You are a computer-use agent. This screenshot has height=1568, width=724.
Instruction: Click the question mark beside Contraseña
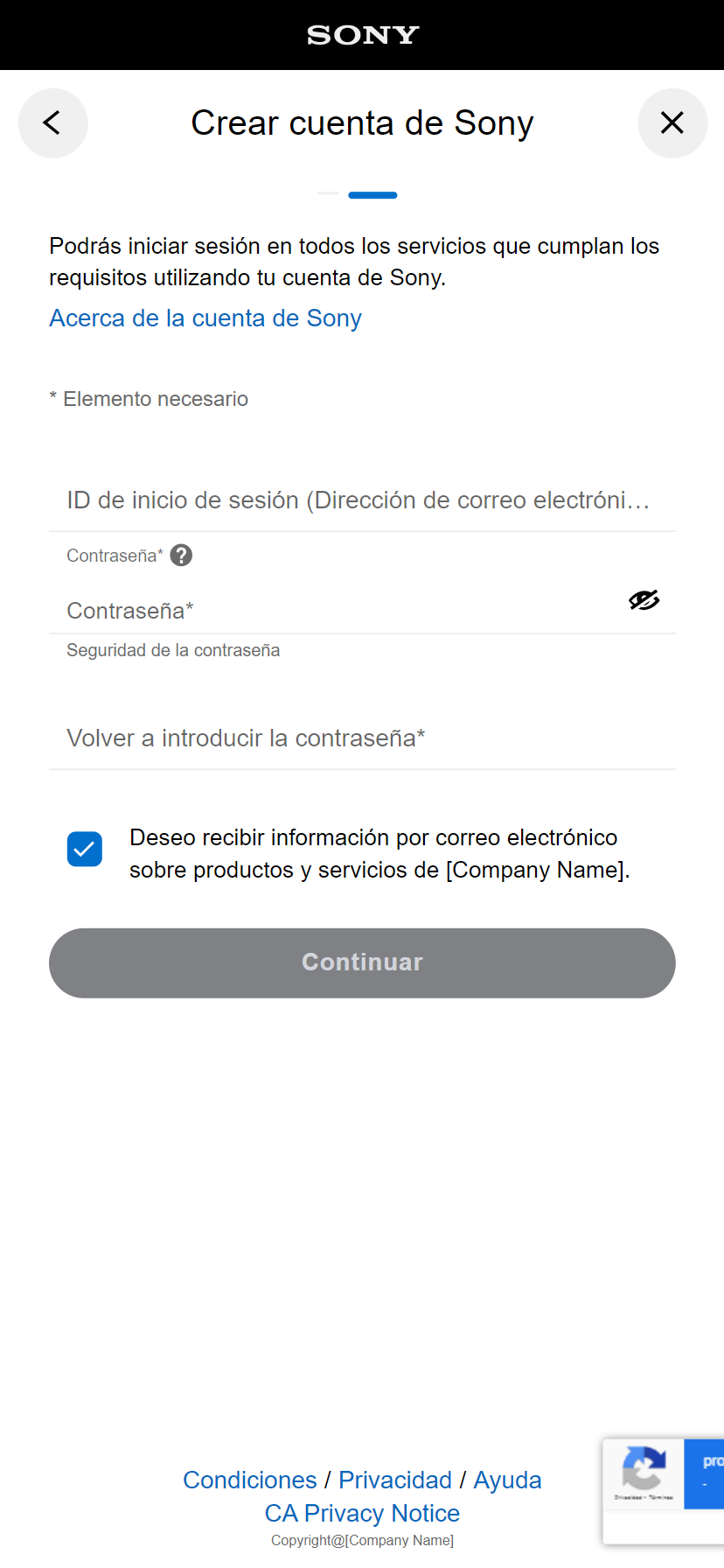pyautogui.click(x=181, y=555)
